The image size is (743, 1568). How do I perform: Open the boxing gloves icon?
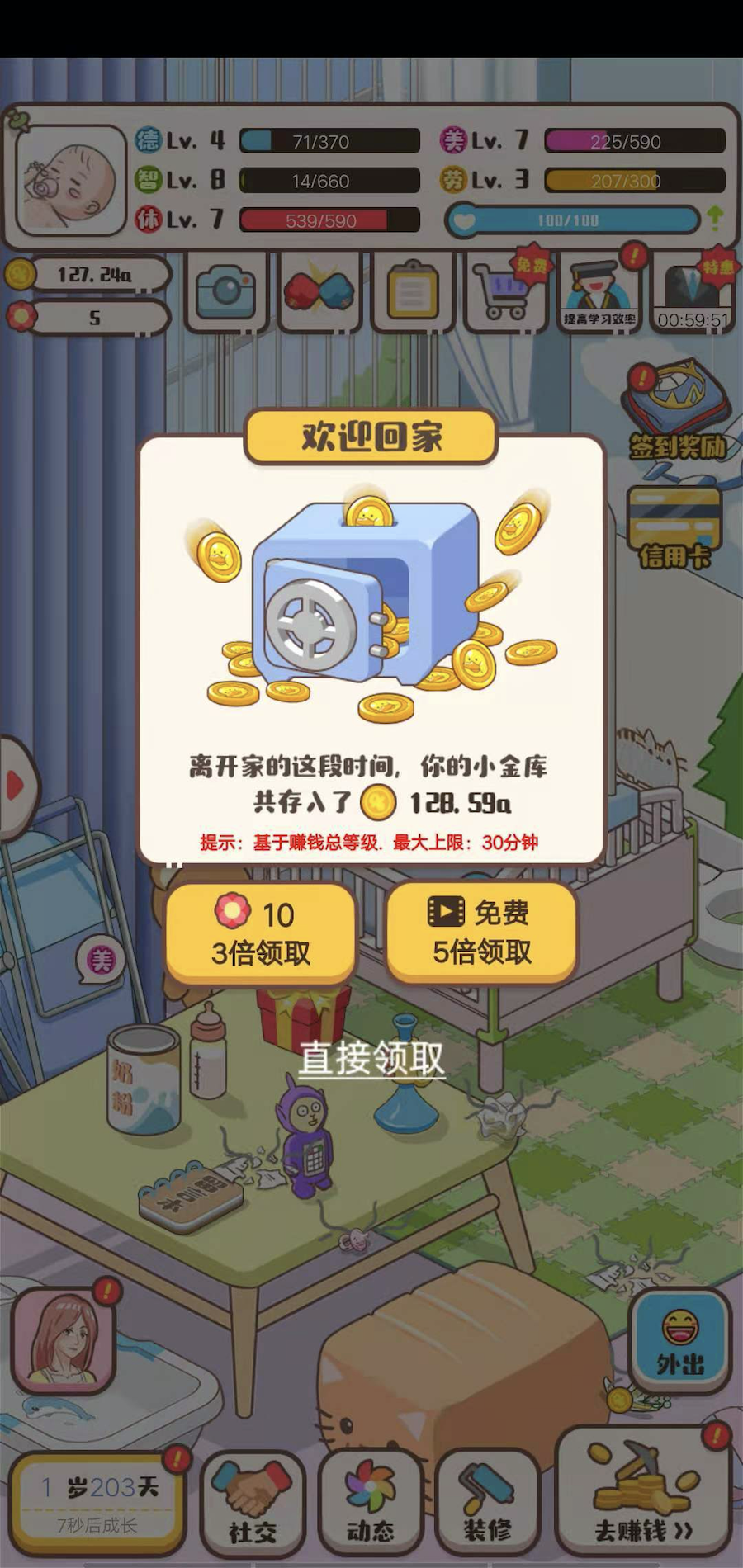click(319, 291)
